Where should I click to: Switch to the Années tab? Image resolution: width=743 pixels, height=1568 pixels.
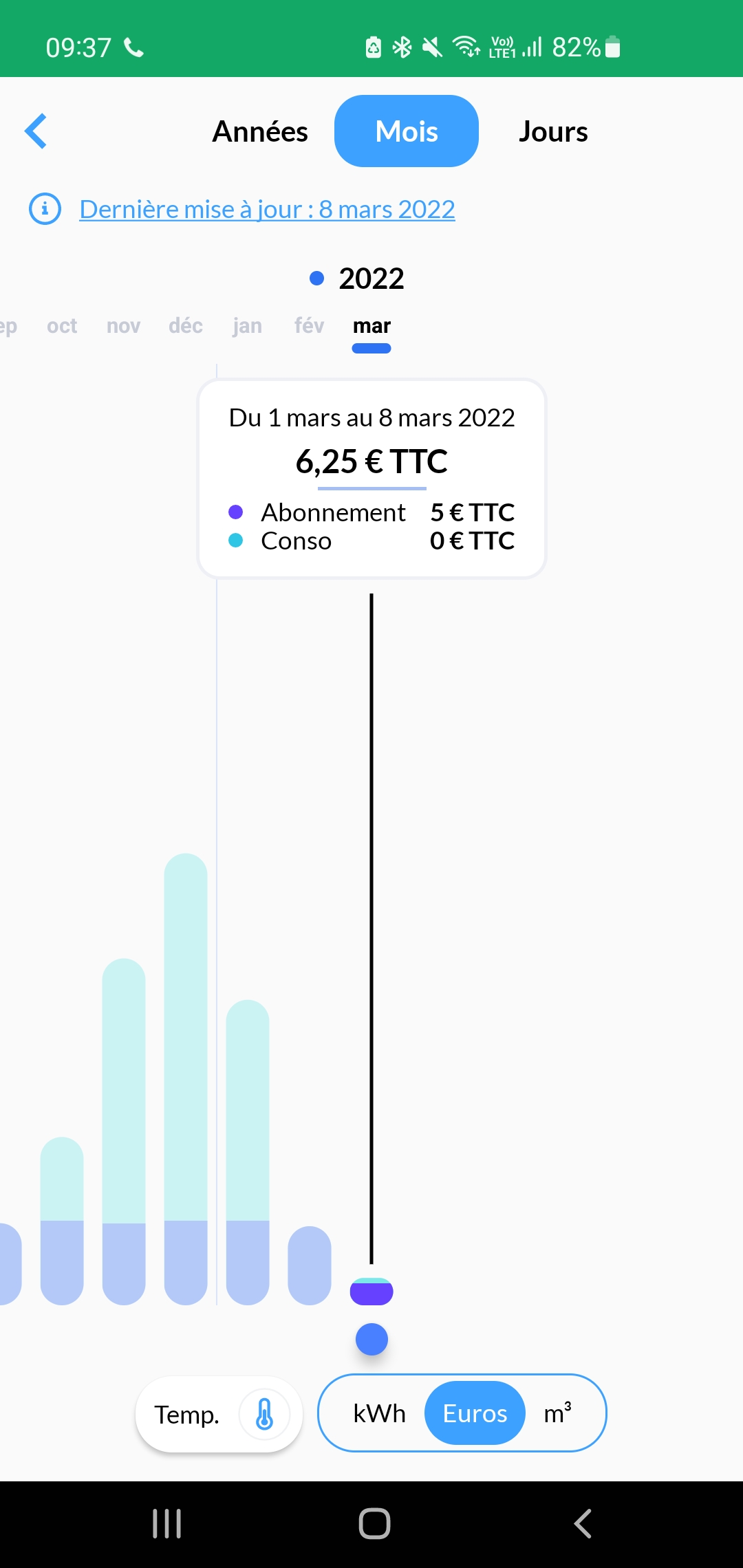tap(260, 131)
